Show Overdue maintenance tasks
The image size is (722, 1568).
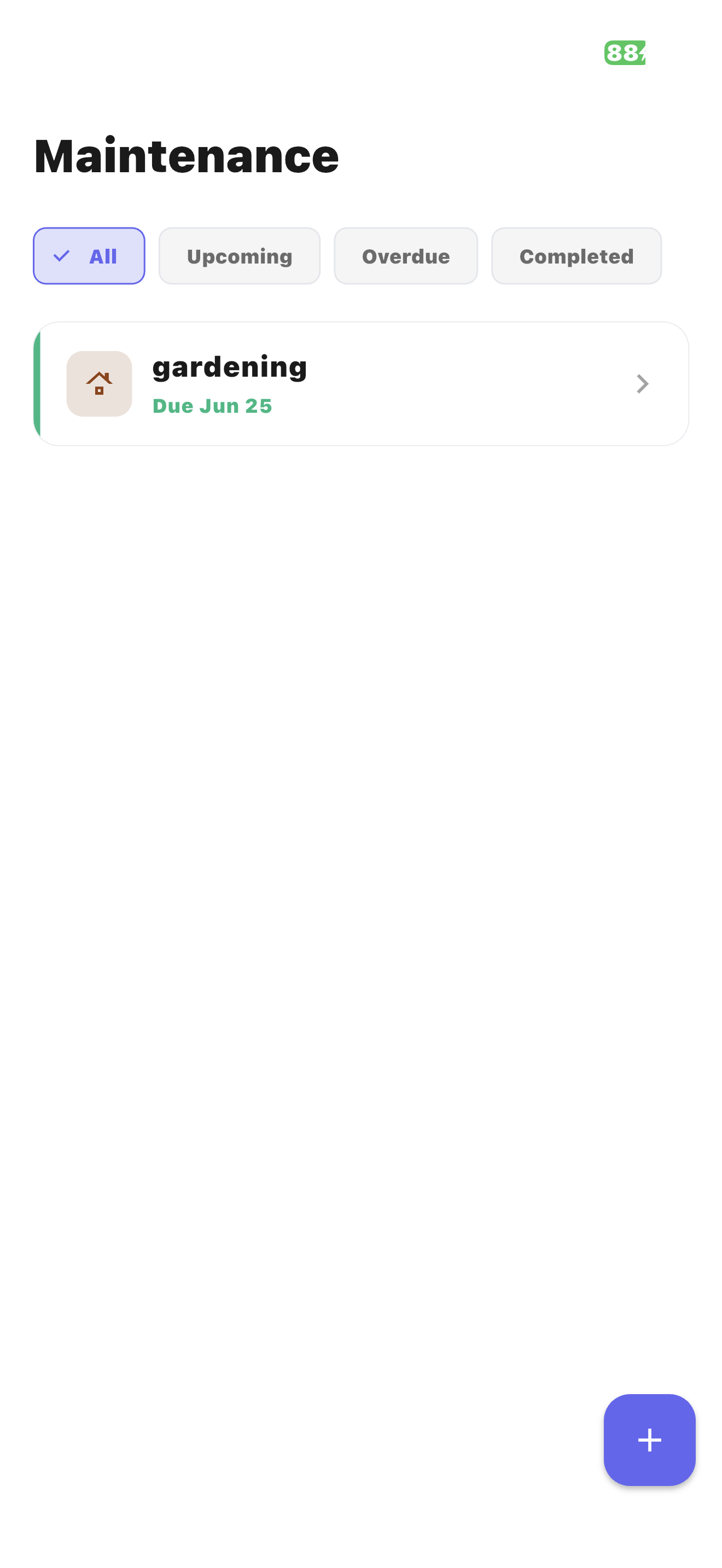405,256
